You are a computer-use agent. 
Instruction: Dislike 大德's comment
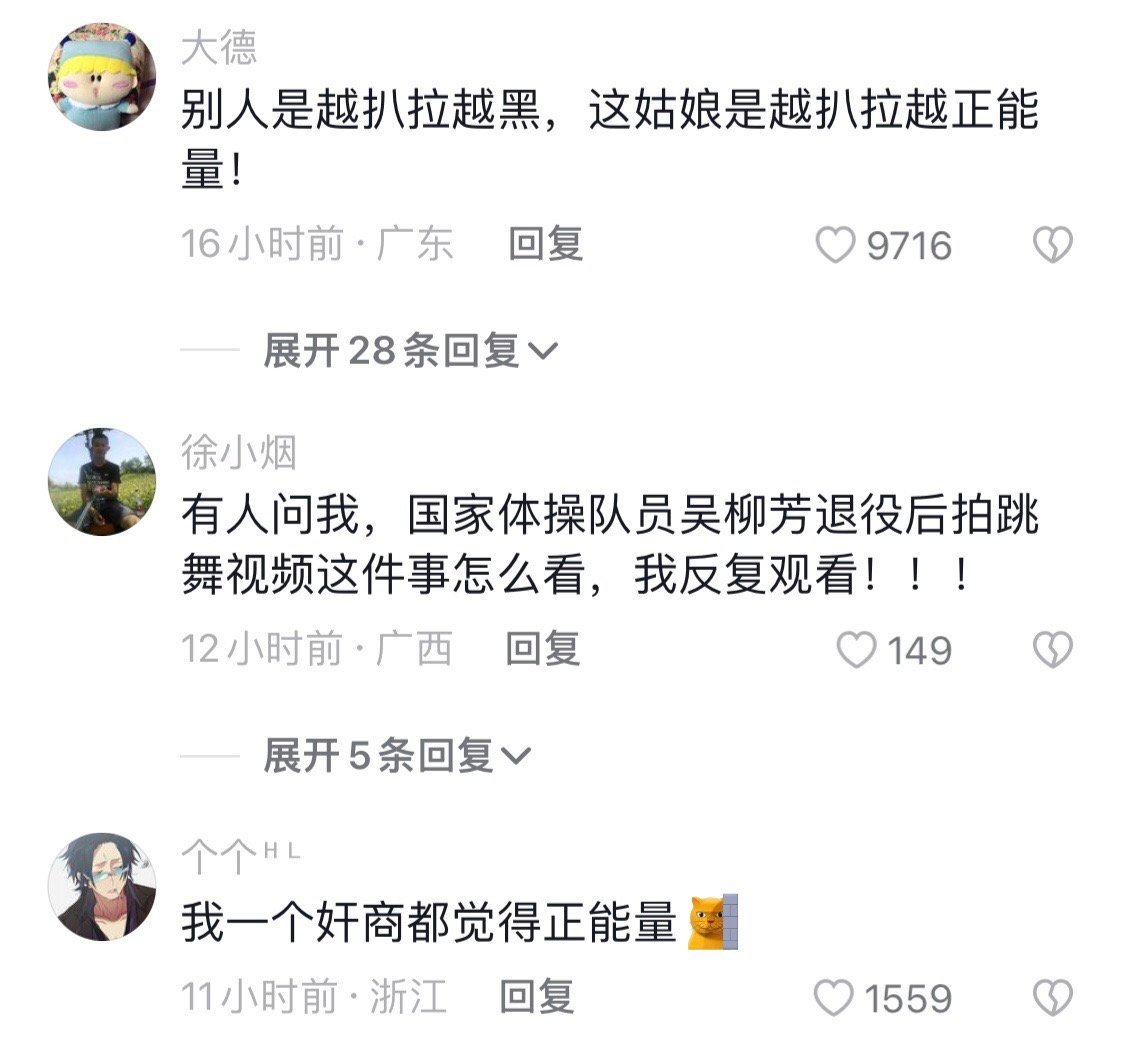tap(1052, 246)
